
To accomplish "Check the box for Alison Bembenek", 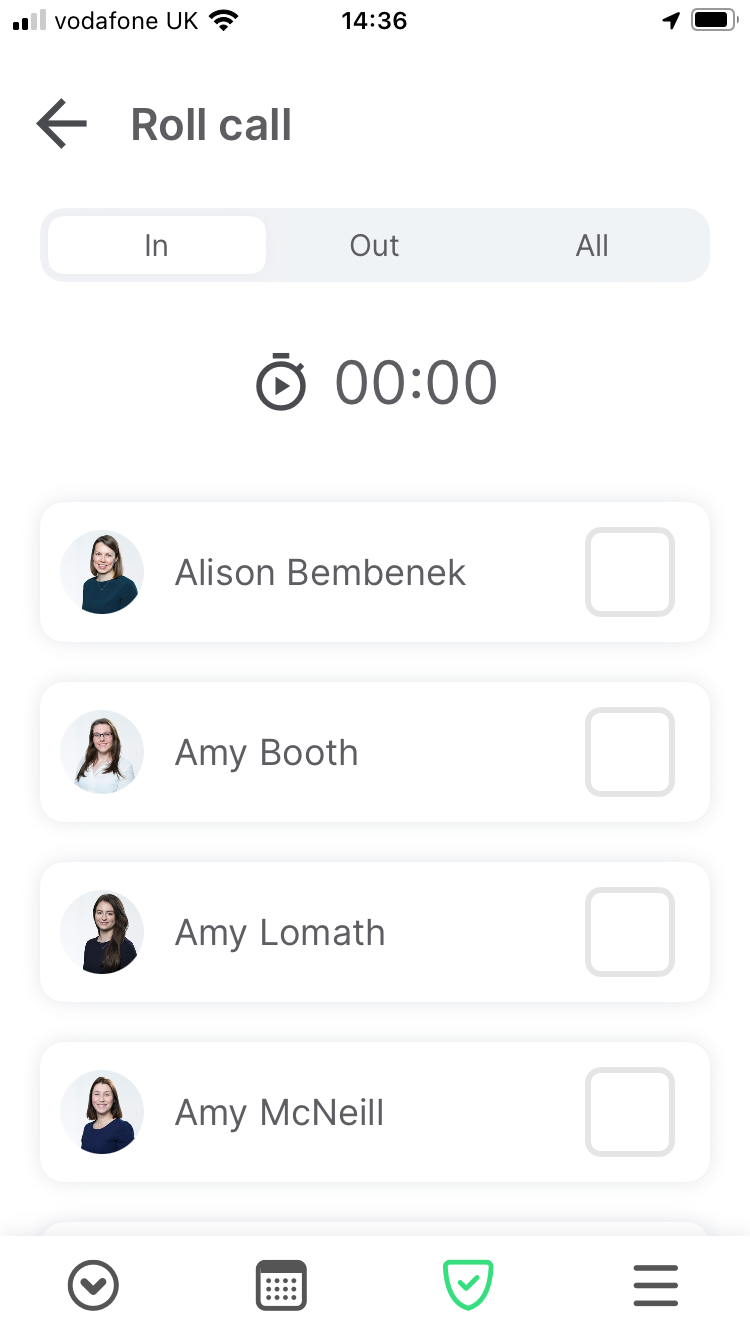I will tap(629, 572).
